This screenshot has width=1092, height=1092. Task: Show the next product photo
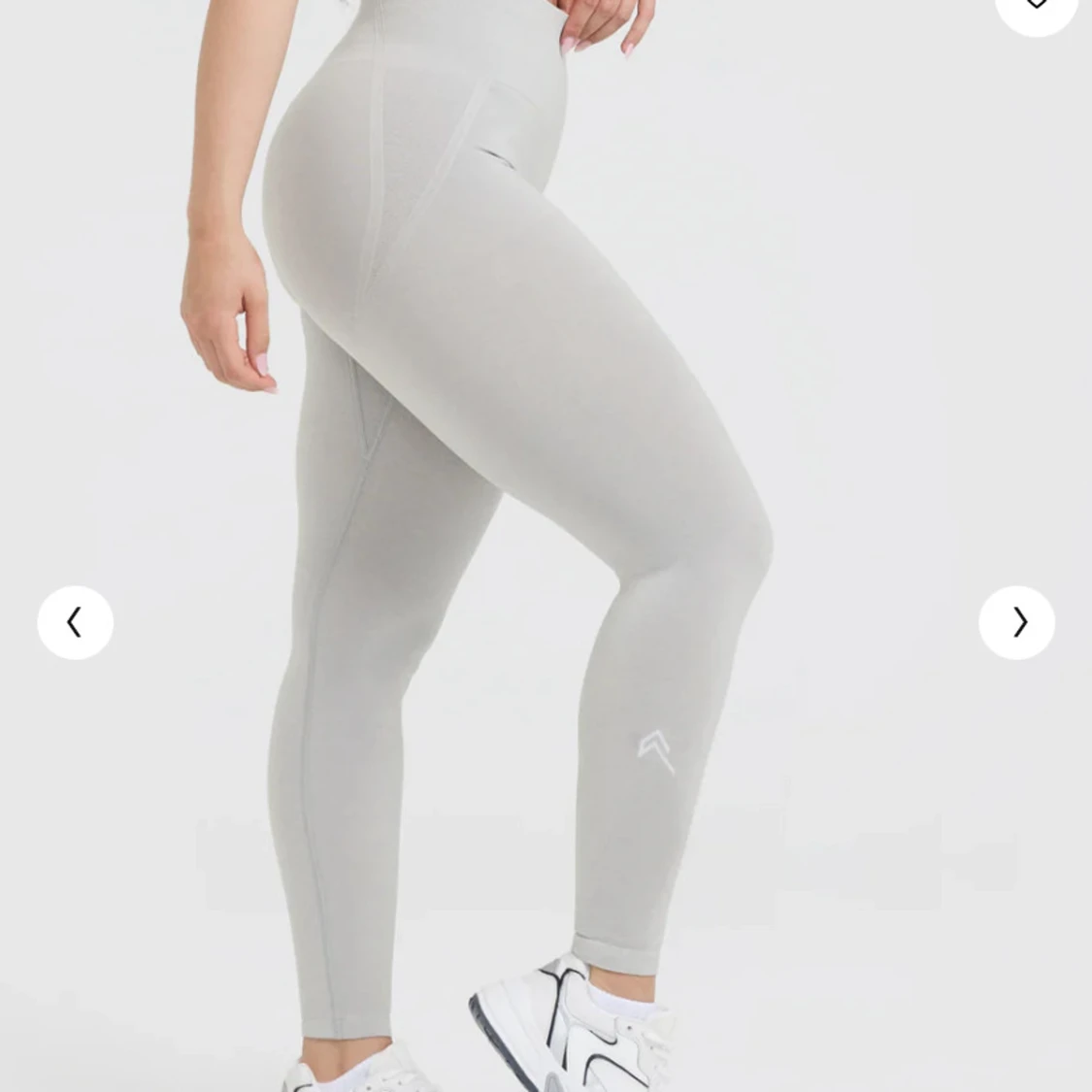tap(1017, 622)
